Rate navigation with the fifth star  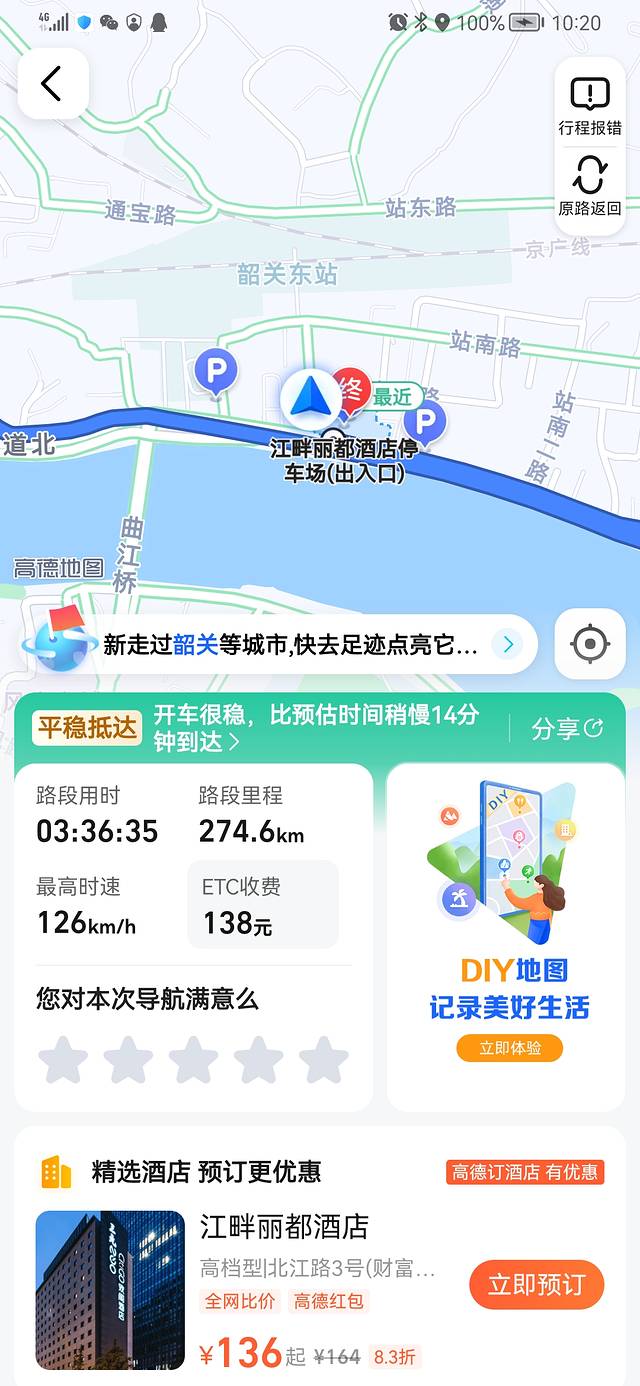(323, 1061)
